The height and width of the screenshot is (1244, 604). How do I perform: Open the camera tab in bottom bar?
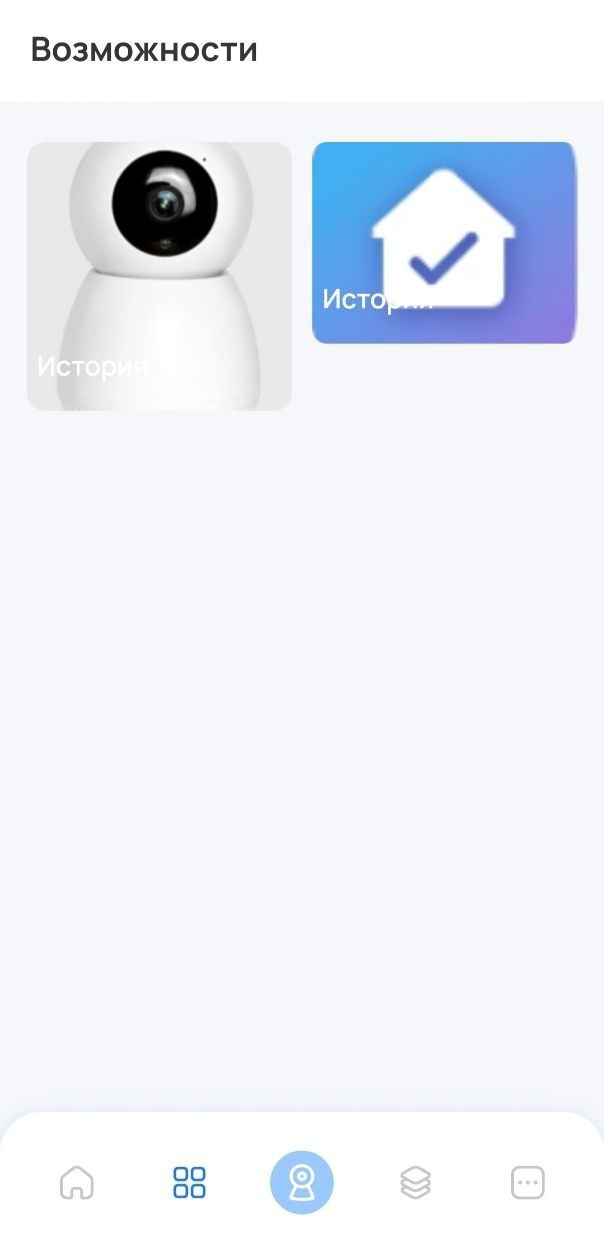click(301, 1182)
